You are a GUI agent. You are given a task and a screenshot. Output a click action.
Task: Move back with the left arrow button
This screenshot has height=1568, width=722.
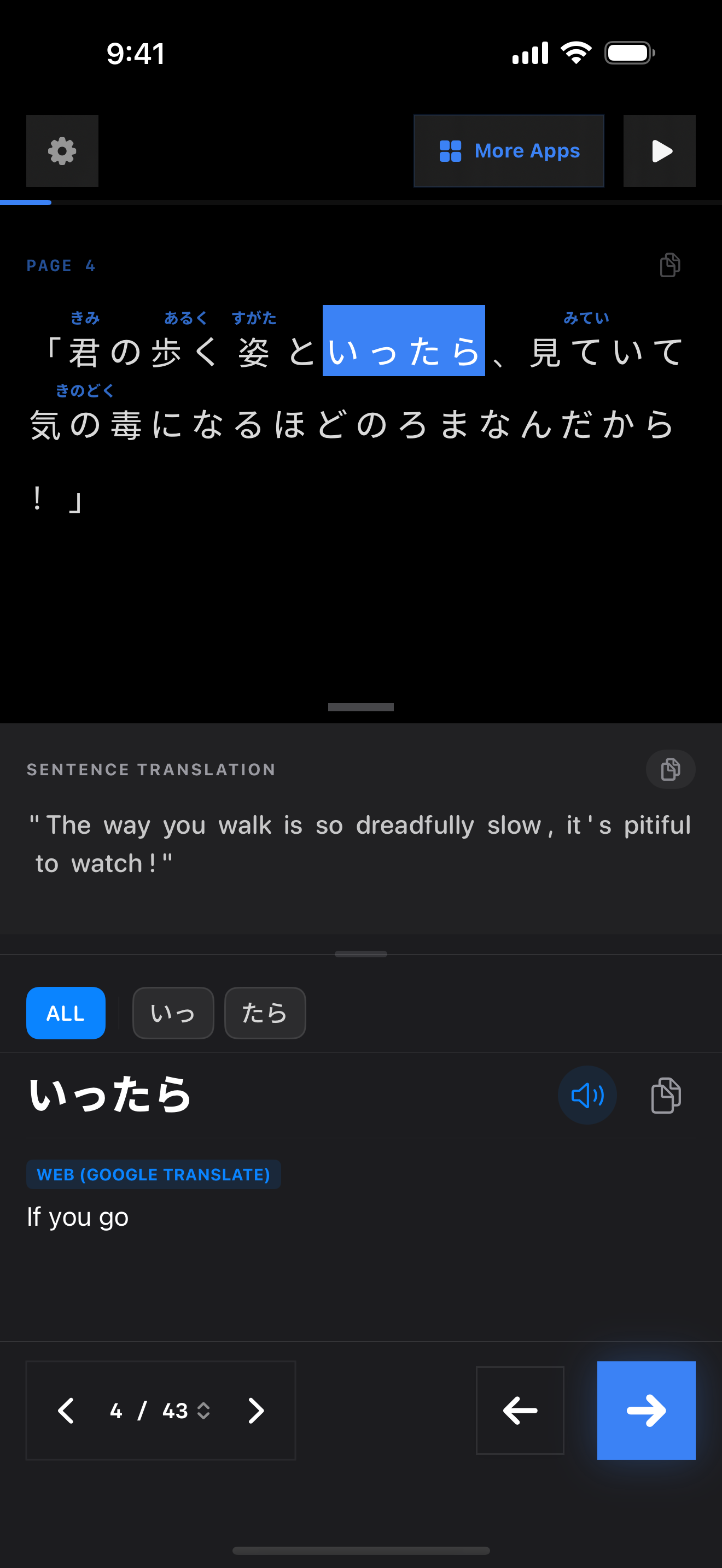coord(520,1411)
